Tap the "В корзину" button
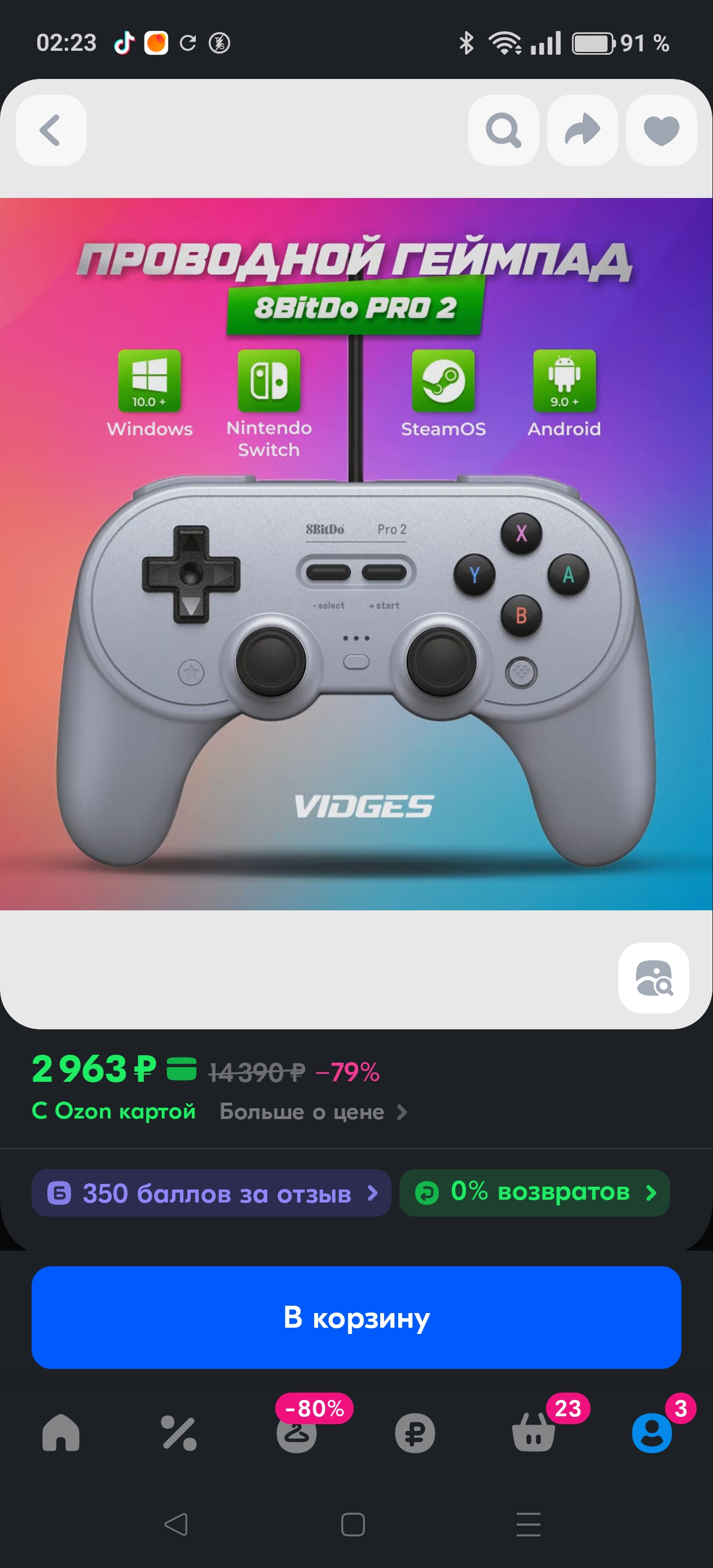713x1568 pixels. click(356, 1318)
